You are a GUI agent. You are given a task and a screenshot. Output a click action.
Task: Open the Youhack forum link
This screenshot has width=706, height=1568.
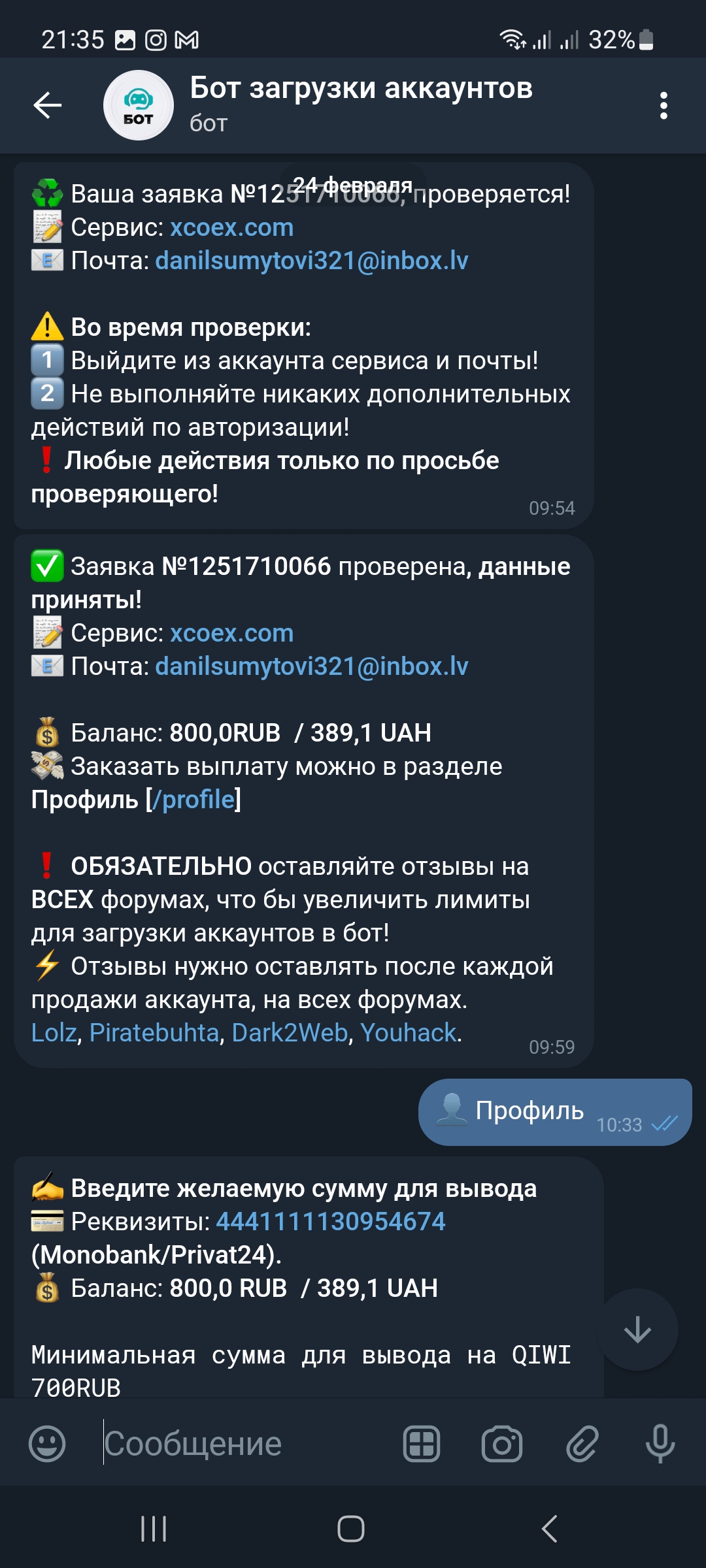point(409,1033)
